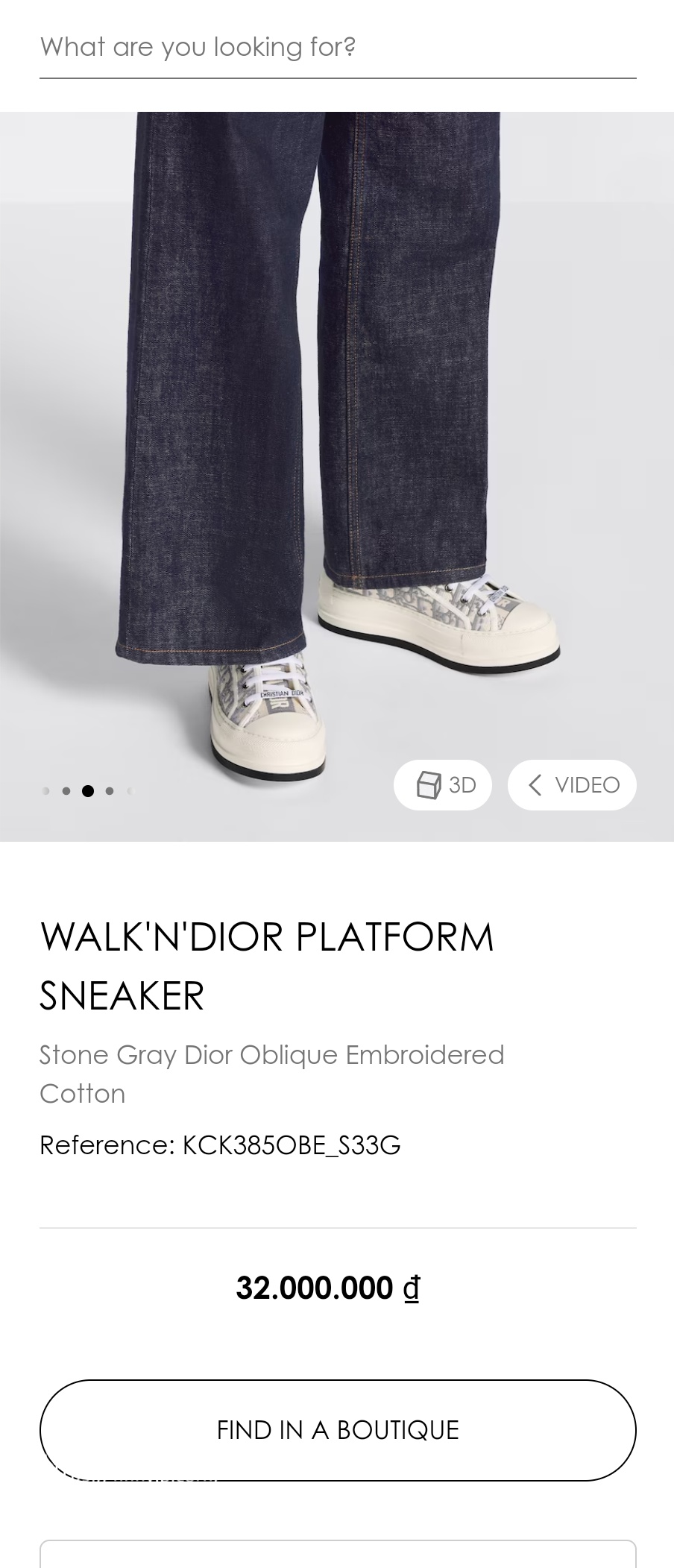Activate the currently highlighted slide indicator
This screenshot has width=674, height=1568.
(x=88, y=790)
